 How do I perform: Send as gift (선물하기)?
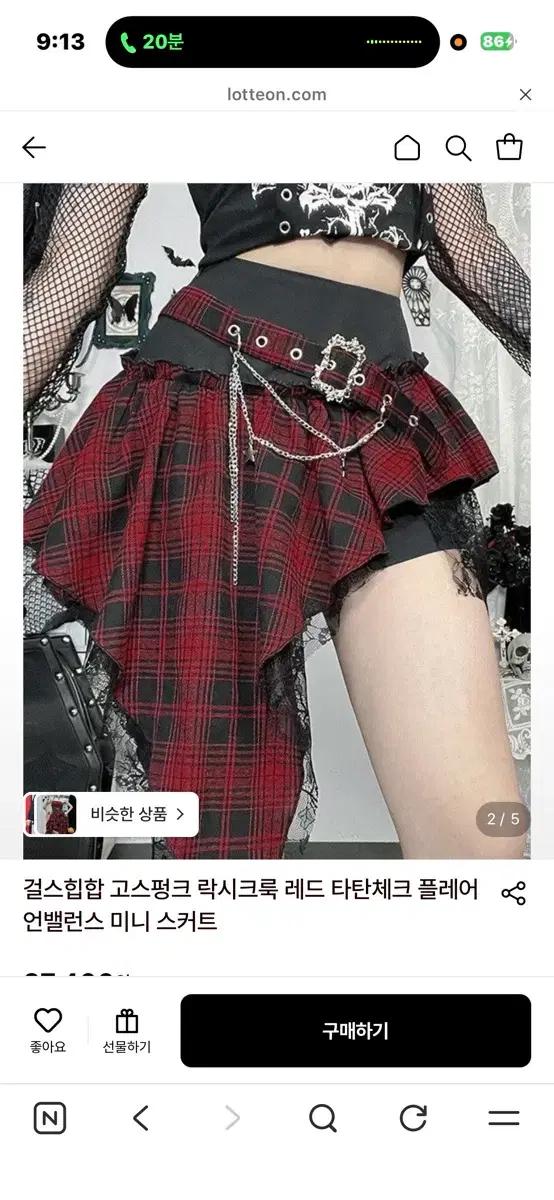pos(126,1031)
